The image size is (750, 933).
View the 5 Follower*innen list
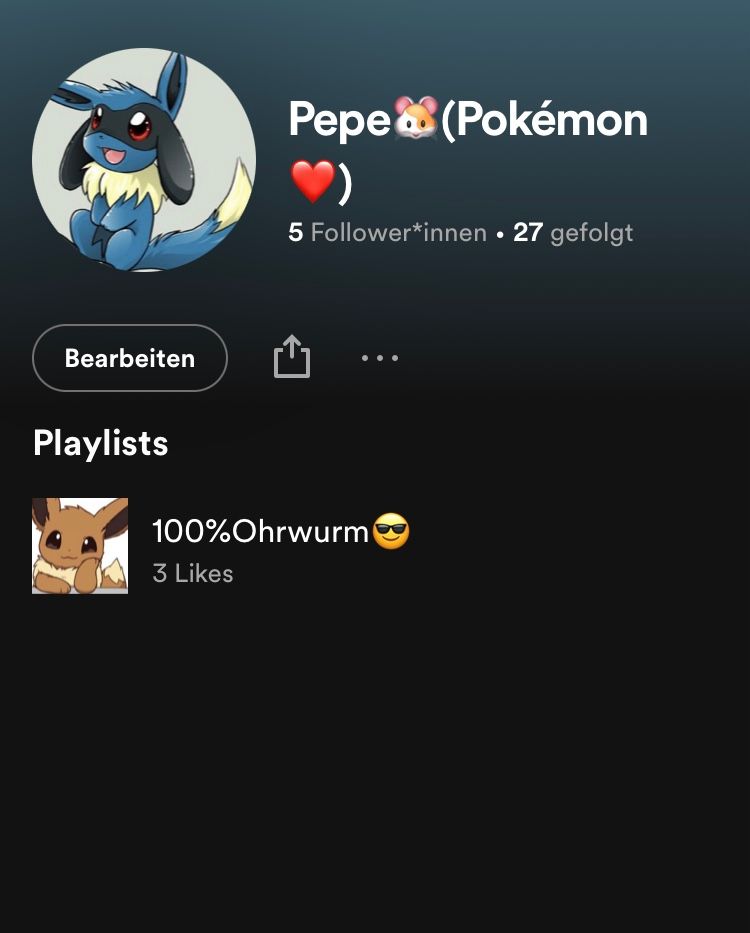click(387, 233)
